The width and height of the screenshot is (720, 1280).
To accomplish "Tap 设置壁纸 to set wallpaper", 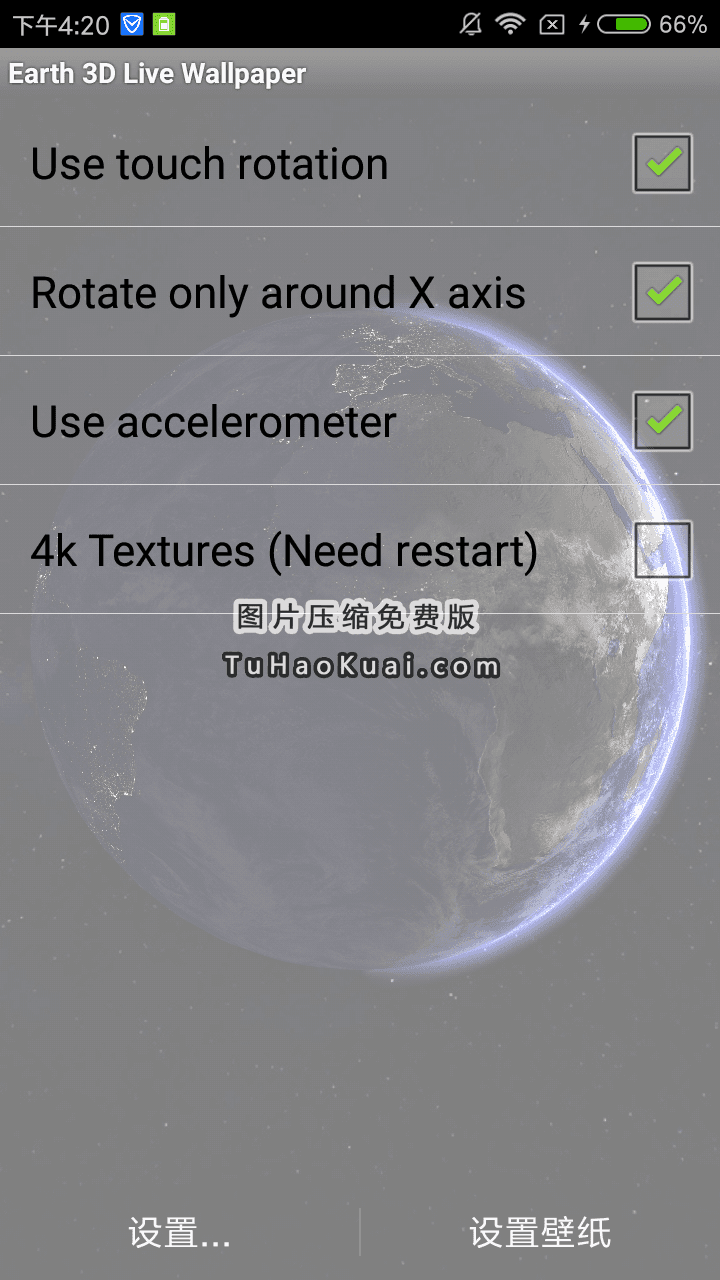I will click(540, 1232).
